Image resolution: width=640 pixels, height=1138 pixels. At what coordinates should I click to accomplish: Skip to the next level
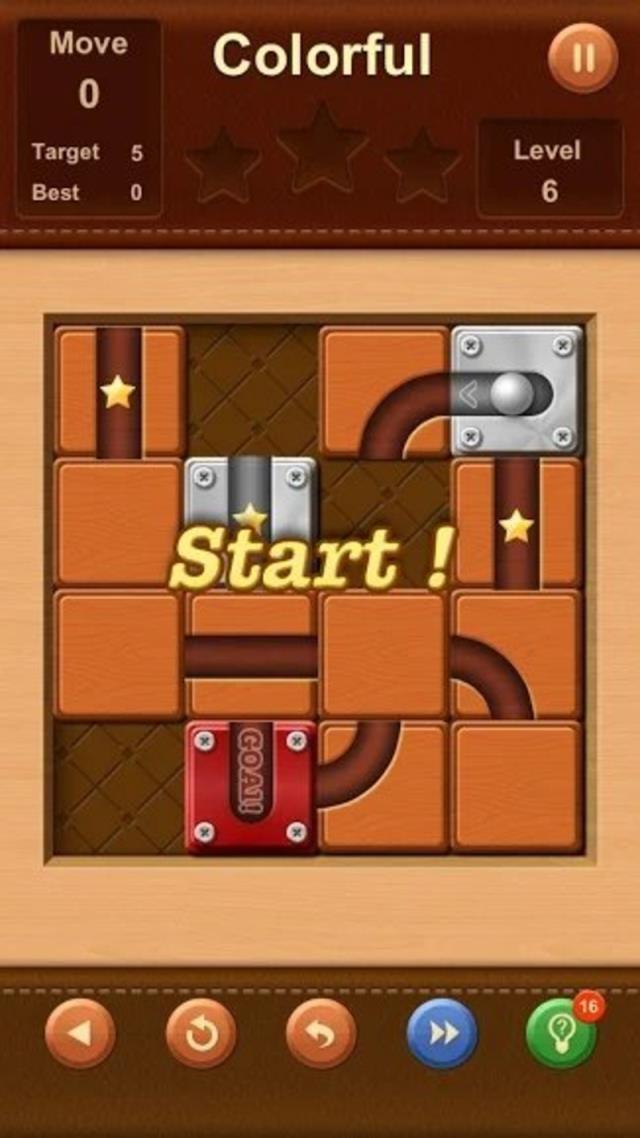tap(442, 1033)
